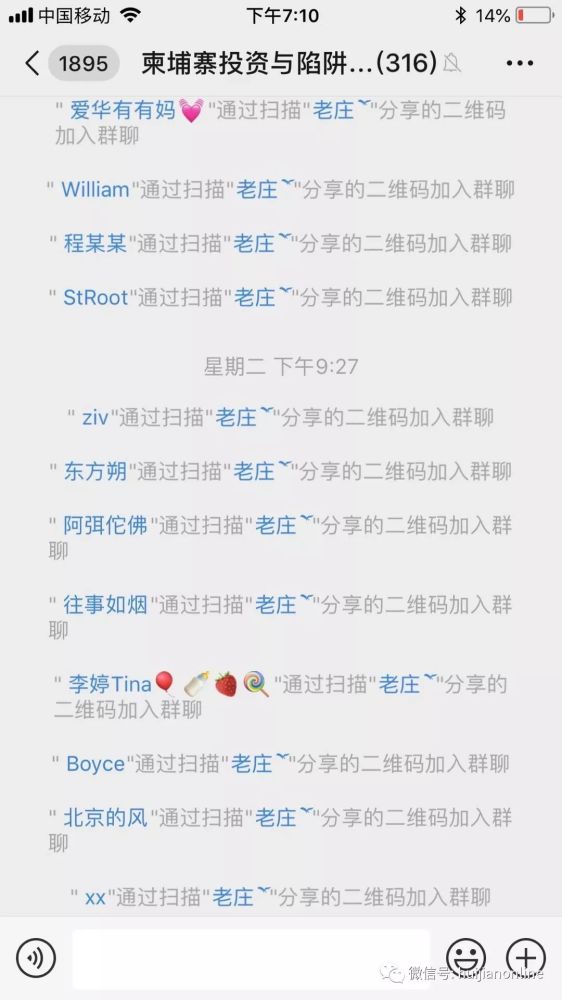Switch to voice message input

(x=36, y=957)
